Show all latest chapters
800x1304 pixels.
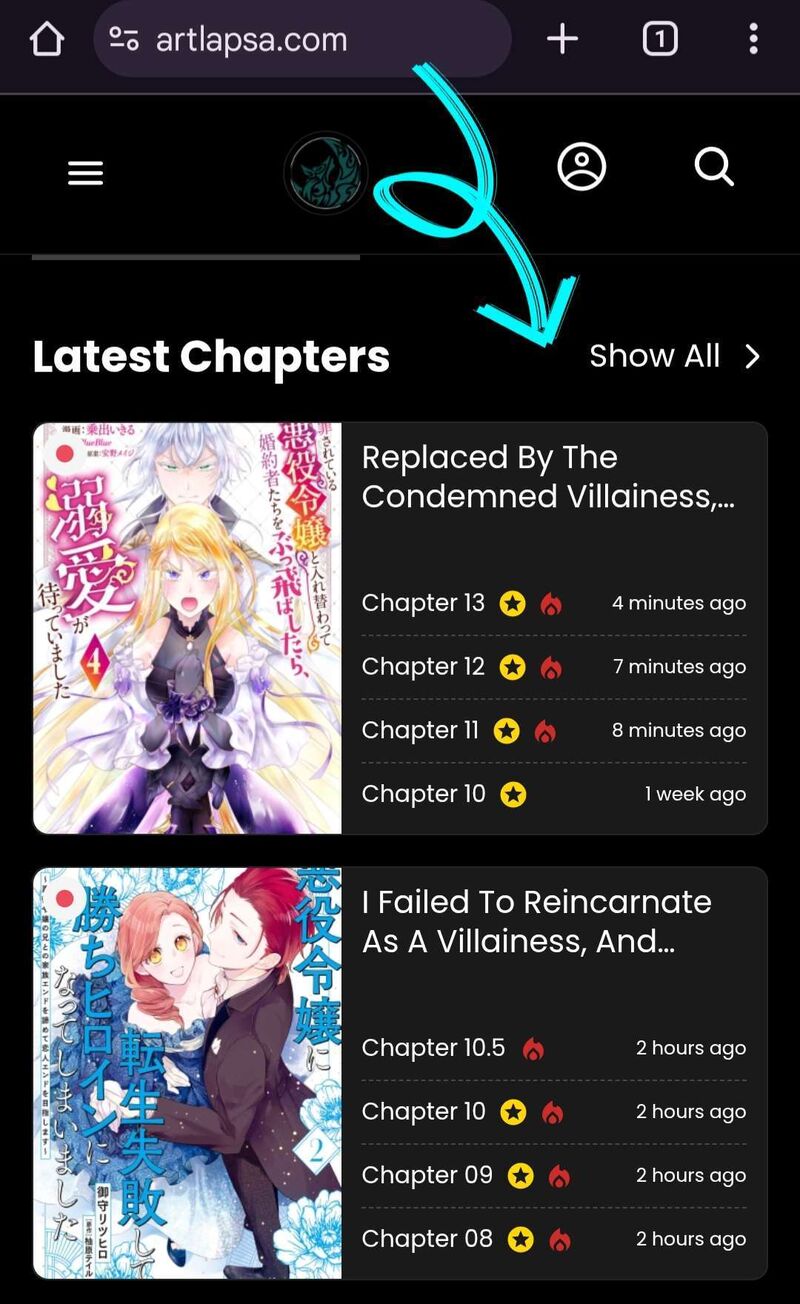pos(675,356)
